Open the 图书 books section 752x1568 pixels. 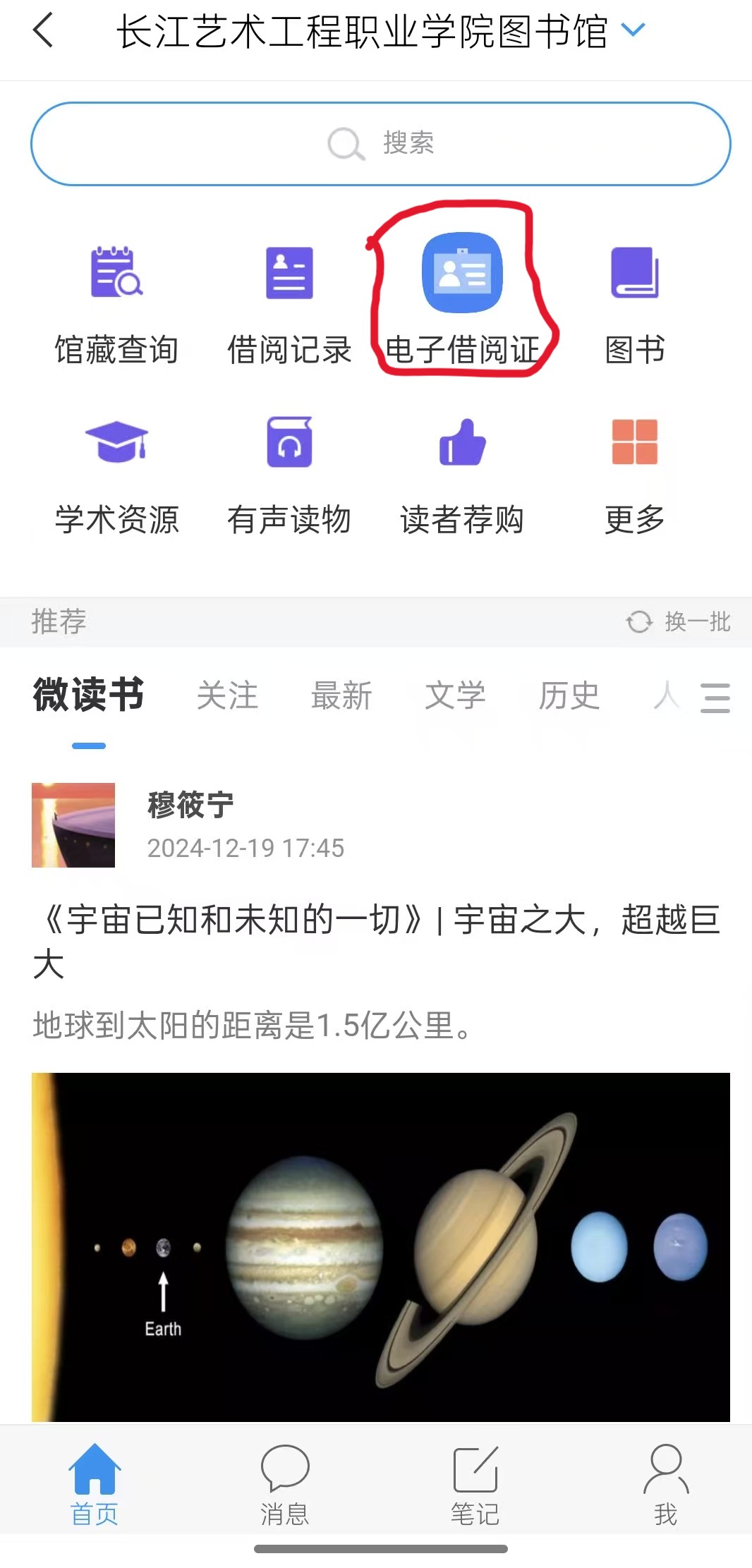click(635, 305)
